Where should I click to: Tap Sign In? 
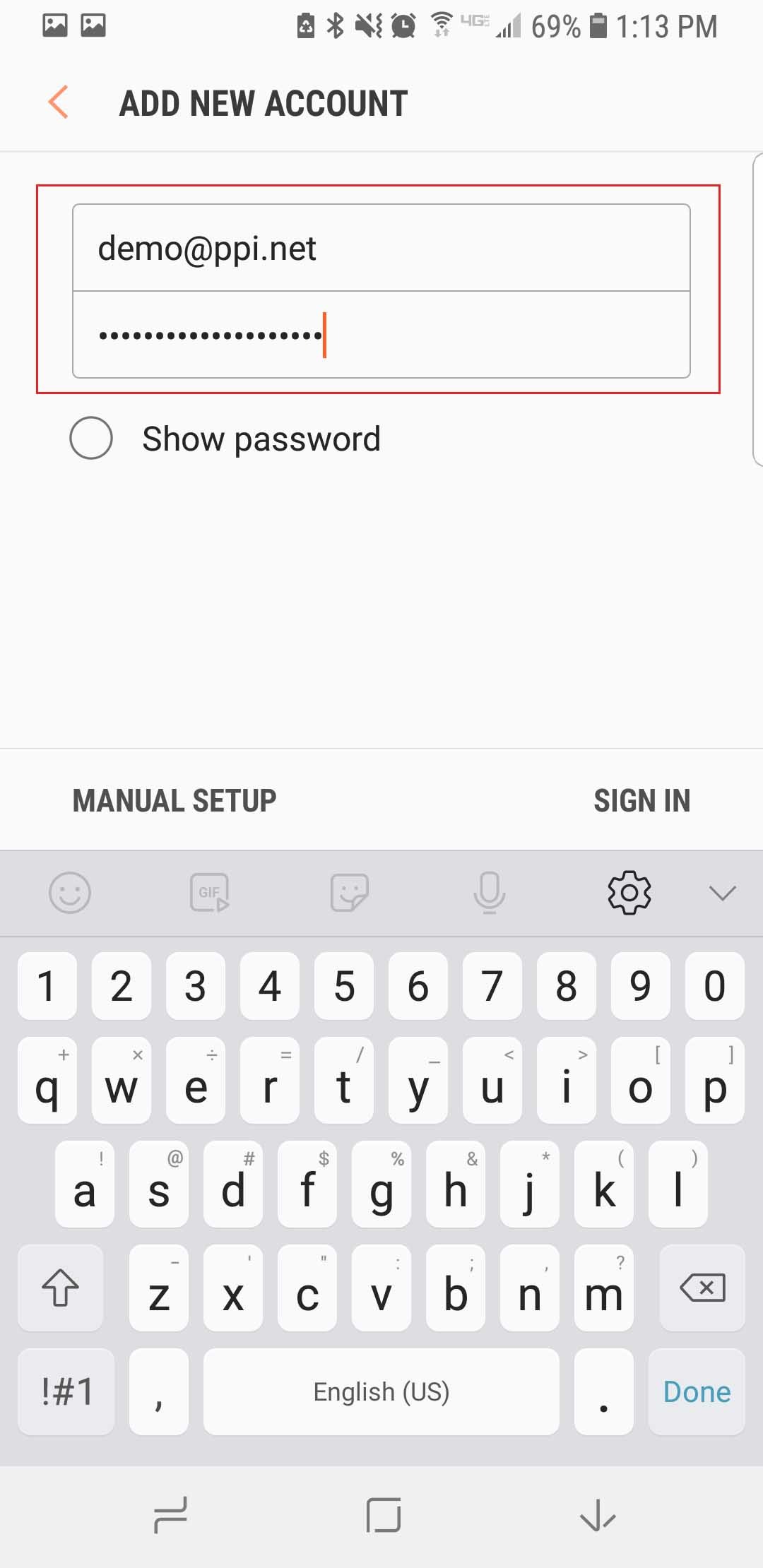point(641,800)
